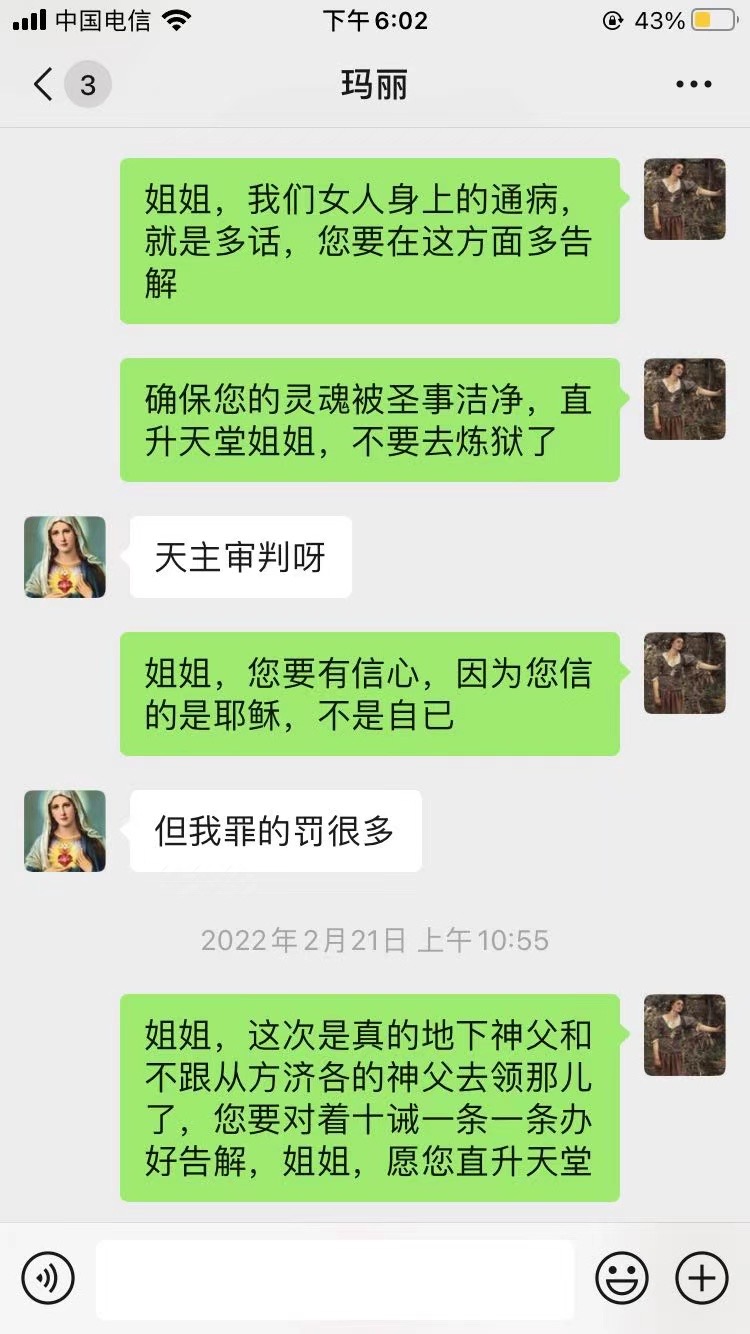Switch to voice message input
Image resolution: width=750 pixels, height=1334 pixels.
point(48,1277)
